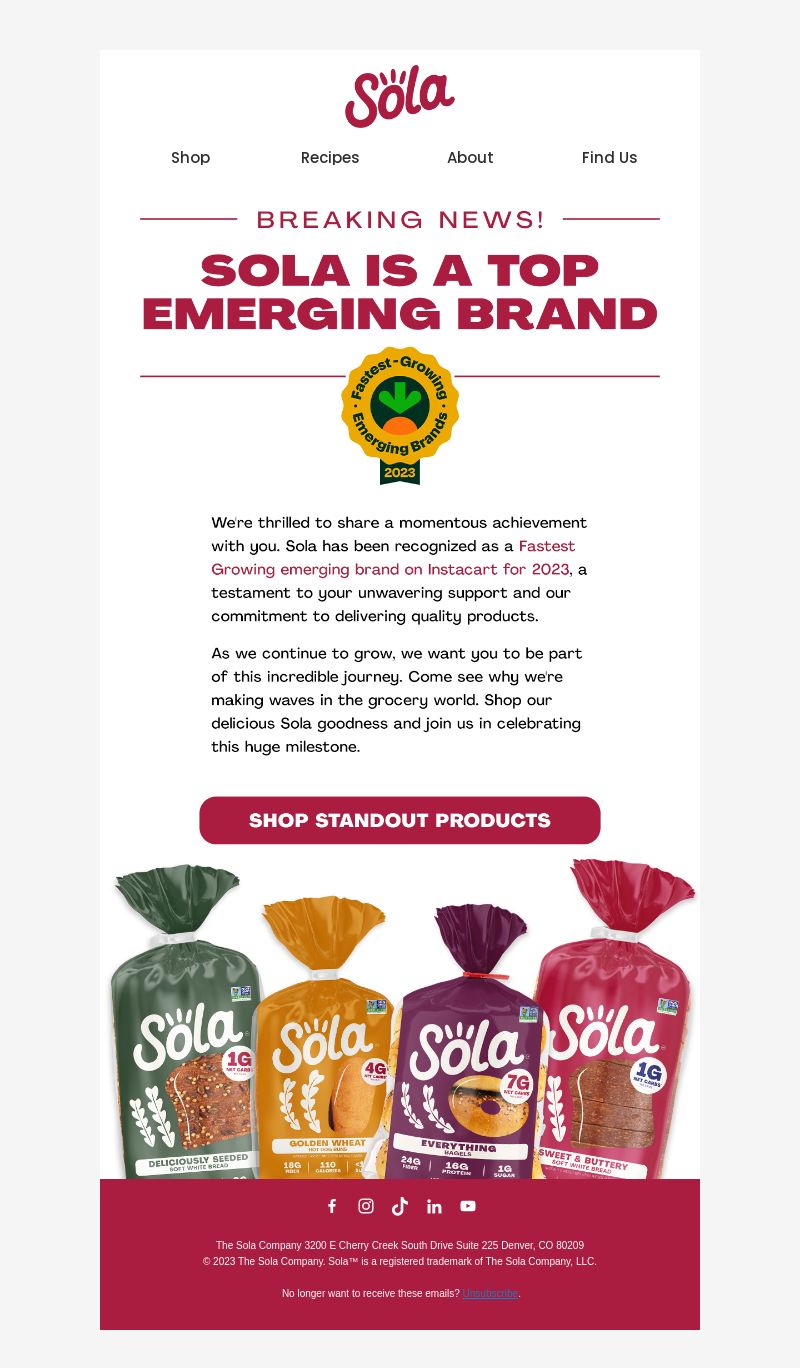Go to the Recipes page
The height and width of the screenshot is (1368, 800).
pyautogui.click(x=330, y=157)
